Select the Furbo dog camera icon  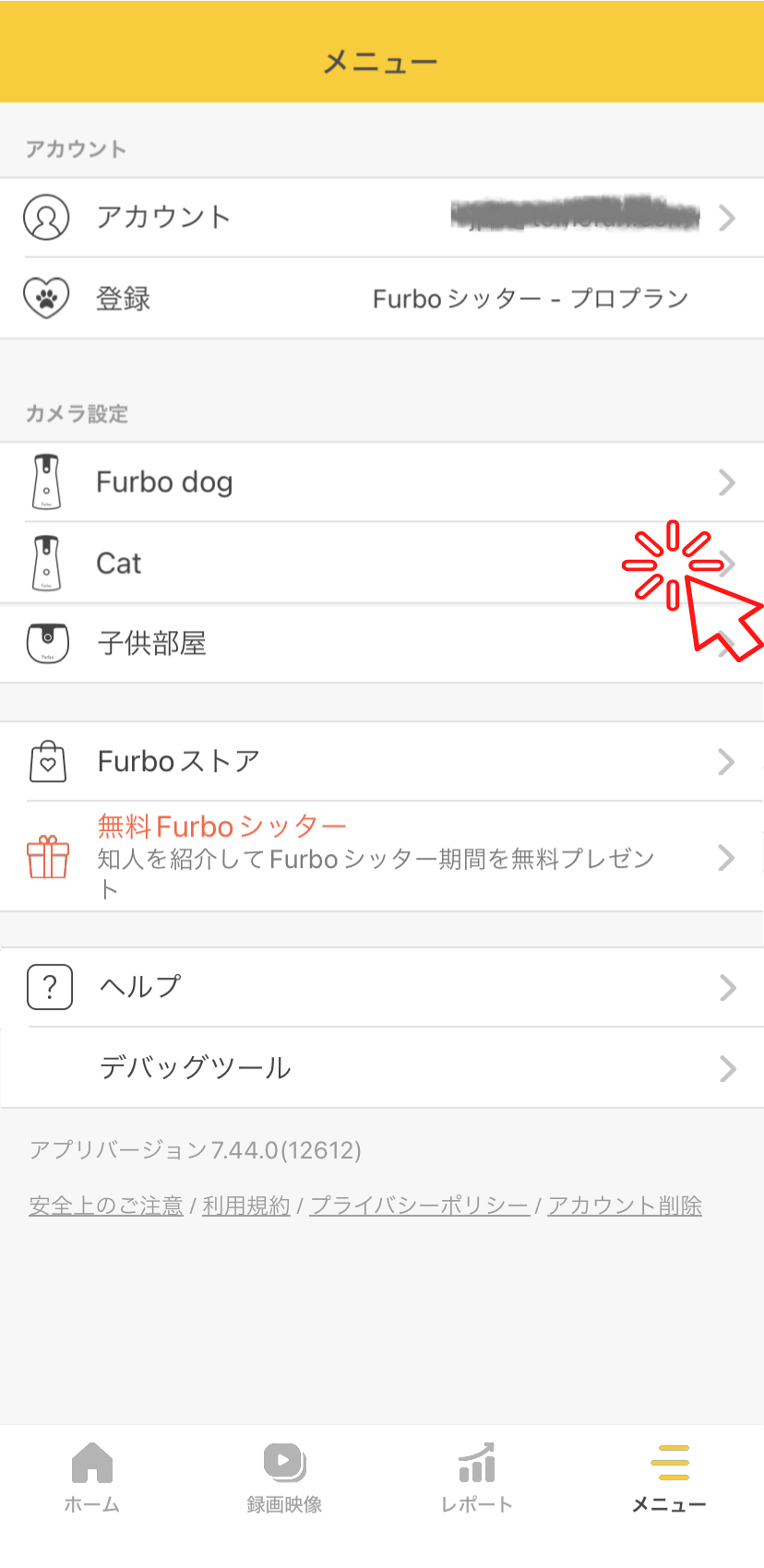point(46,481)
